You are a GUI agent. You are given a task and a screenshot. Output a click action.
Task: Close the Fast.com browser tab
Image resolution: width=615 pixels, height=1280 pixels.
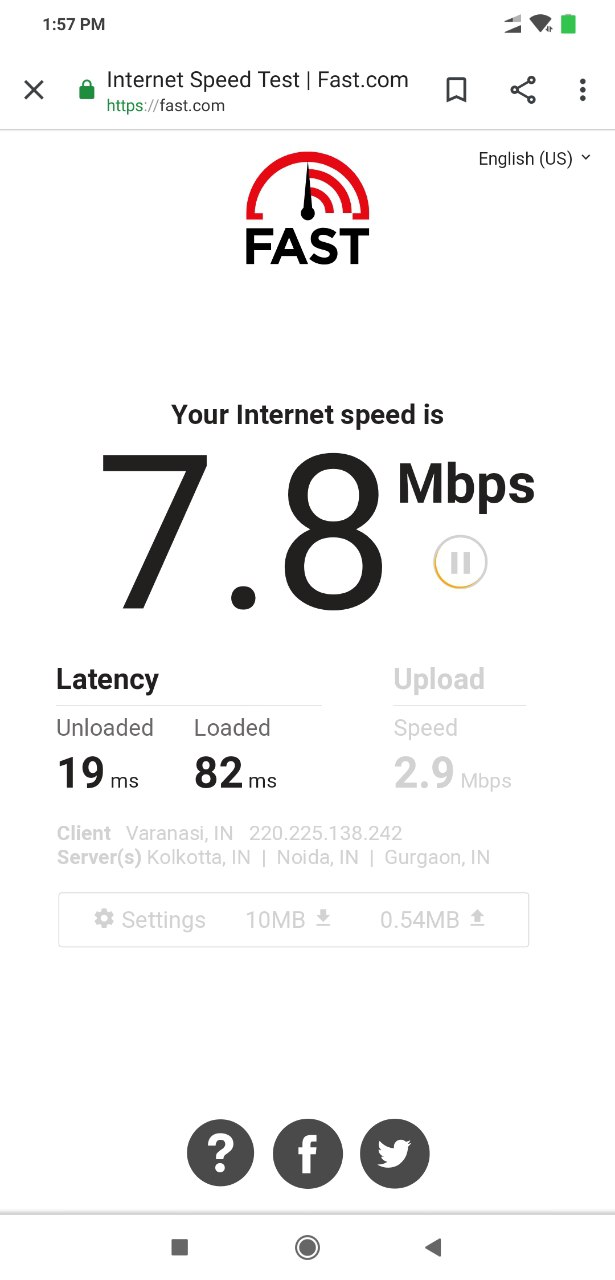(34, 91)
